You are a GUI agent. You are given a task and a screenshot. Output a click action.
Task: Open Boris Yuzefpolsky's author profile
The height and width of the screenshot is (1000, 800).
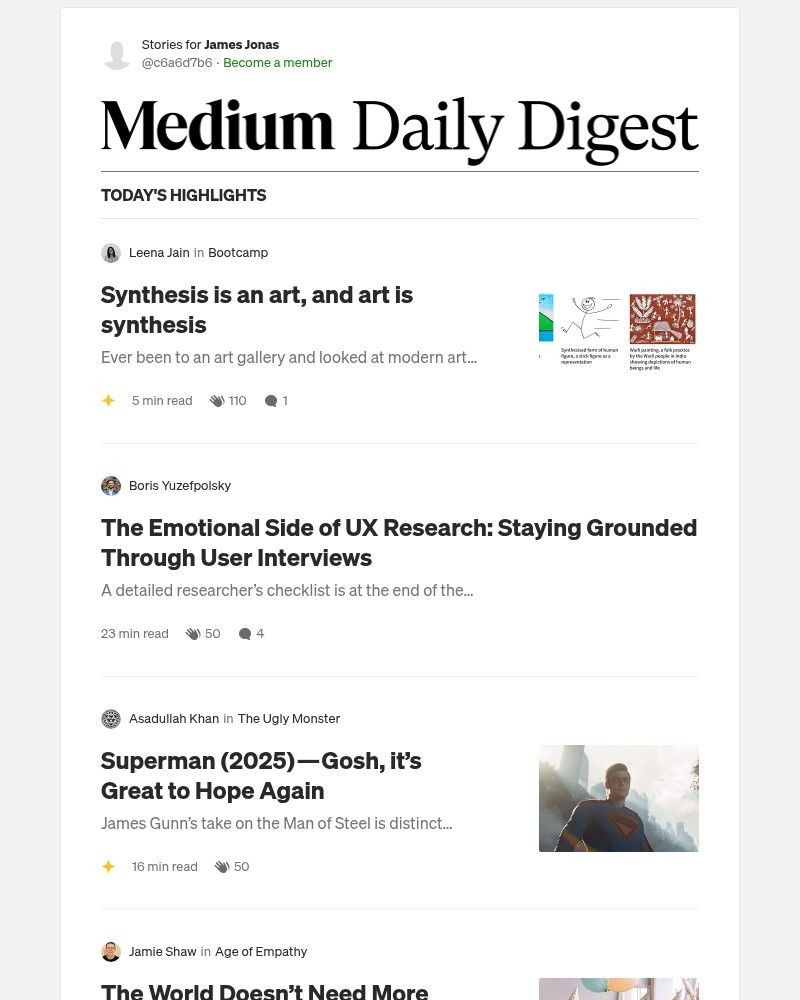click(180, 485)
